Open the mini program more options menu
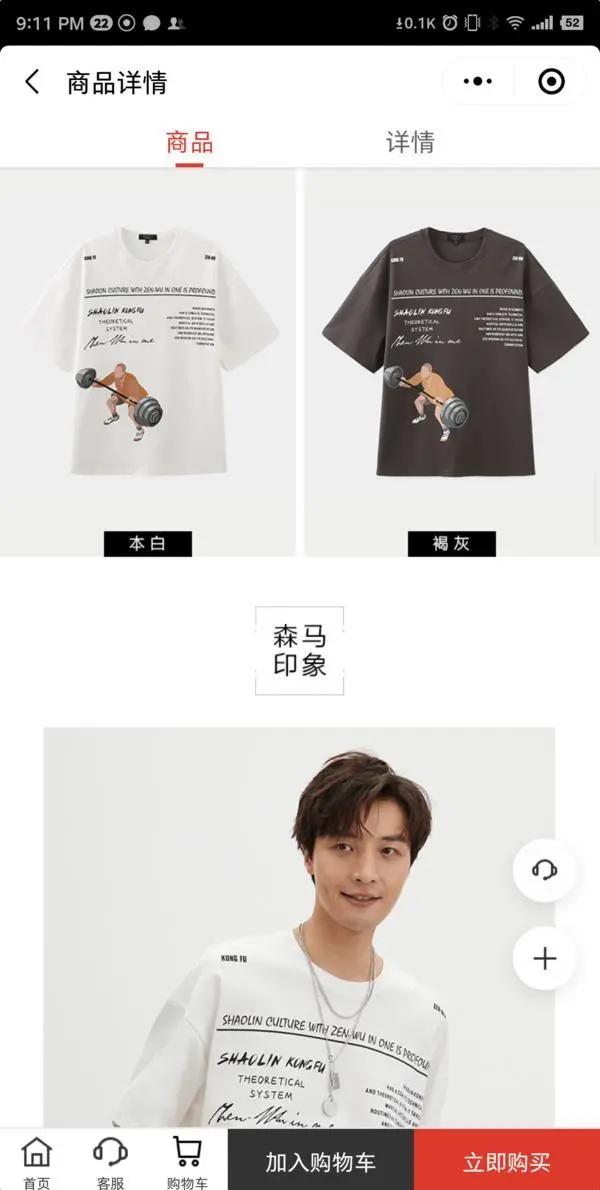The width and height of the screenshot is (600, 1190). tap(478, 82)
